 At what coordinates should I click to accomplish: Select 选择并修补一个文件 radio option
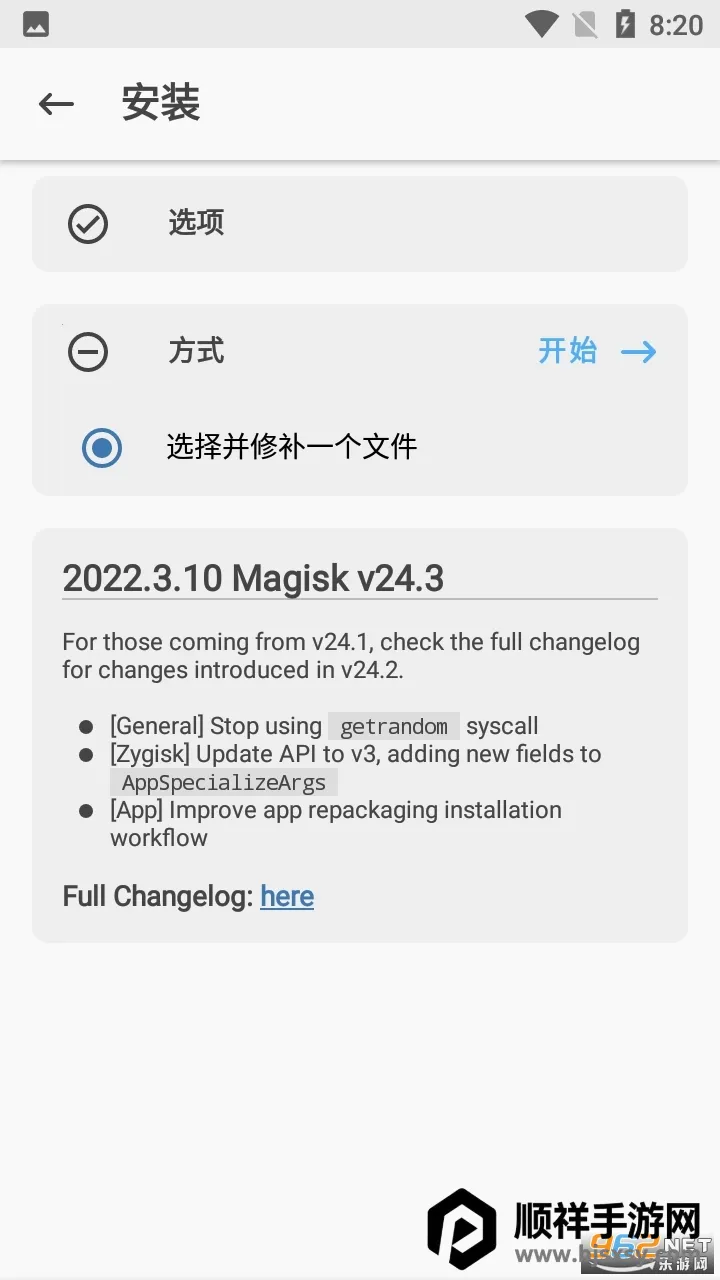click(x=102, y=447)
